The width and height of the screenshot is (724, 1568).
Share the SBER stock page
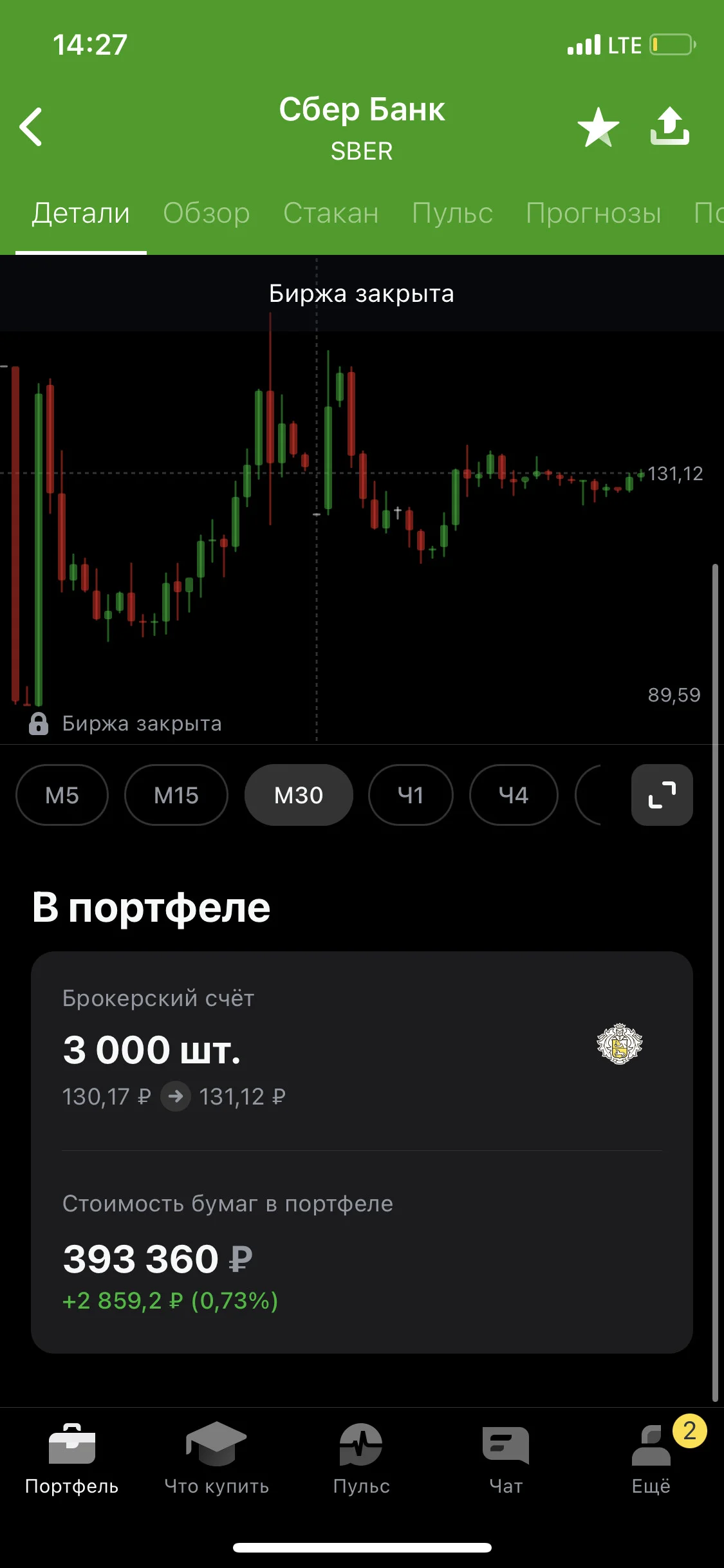point(669,126)
